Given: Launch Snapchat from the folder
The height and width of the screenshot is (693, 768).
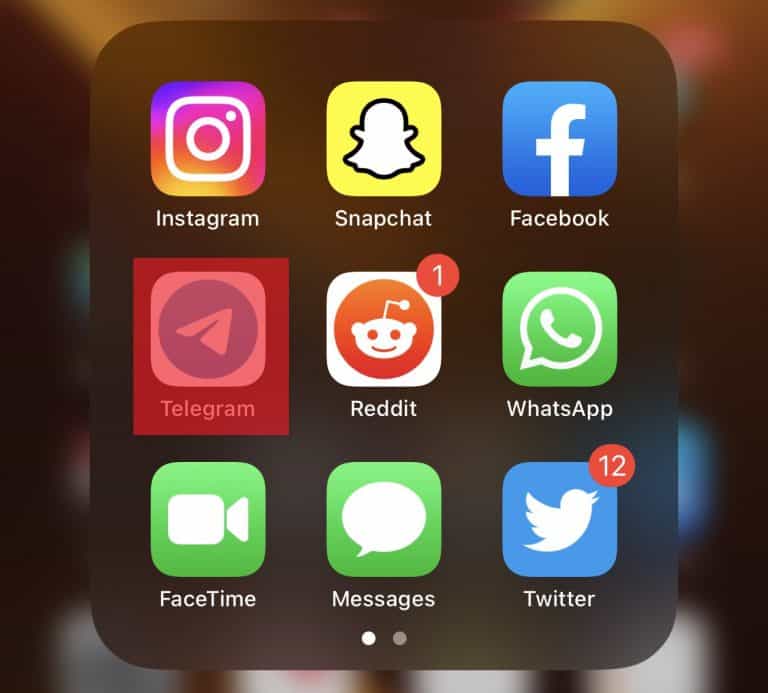Looking at the screenshot, I should coord(384,139).
